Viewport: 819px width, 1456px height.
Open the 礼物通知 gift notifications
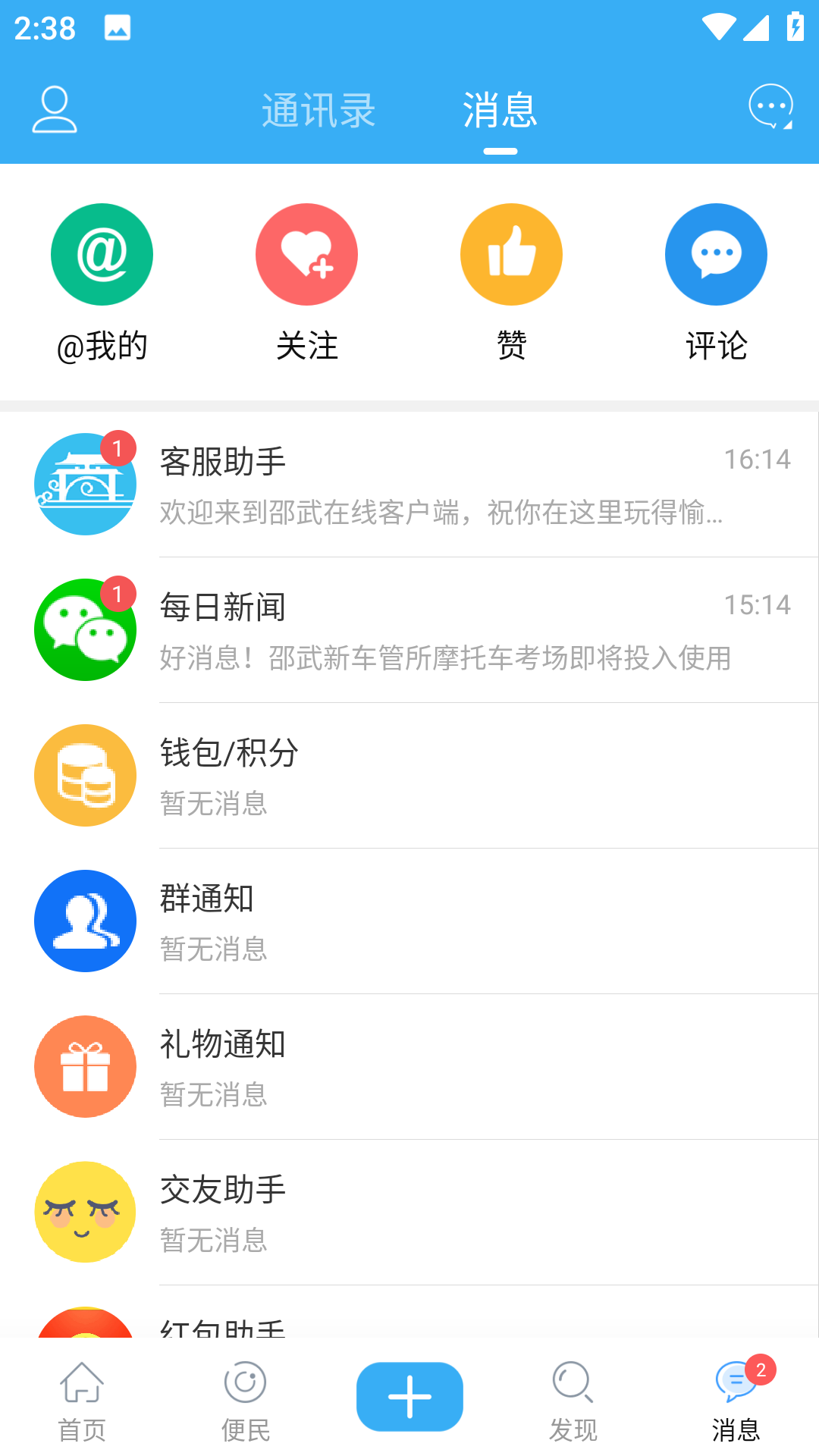409,1066
